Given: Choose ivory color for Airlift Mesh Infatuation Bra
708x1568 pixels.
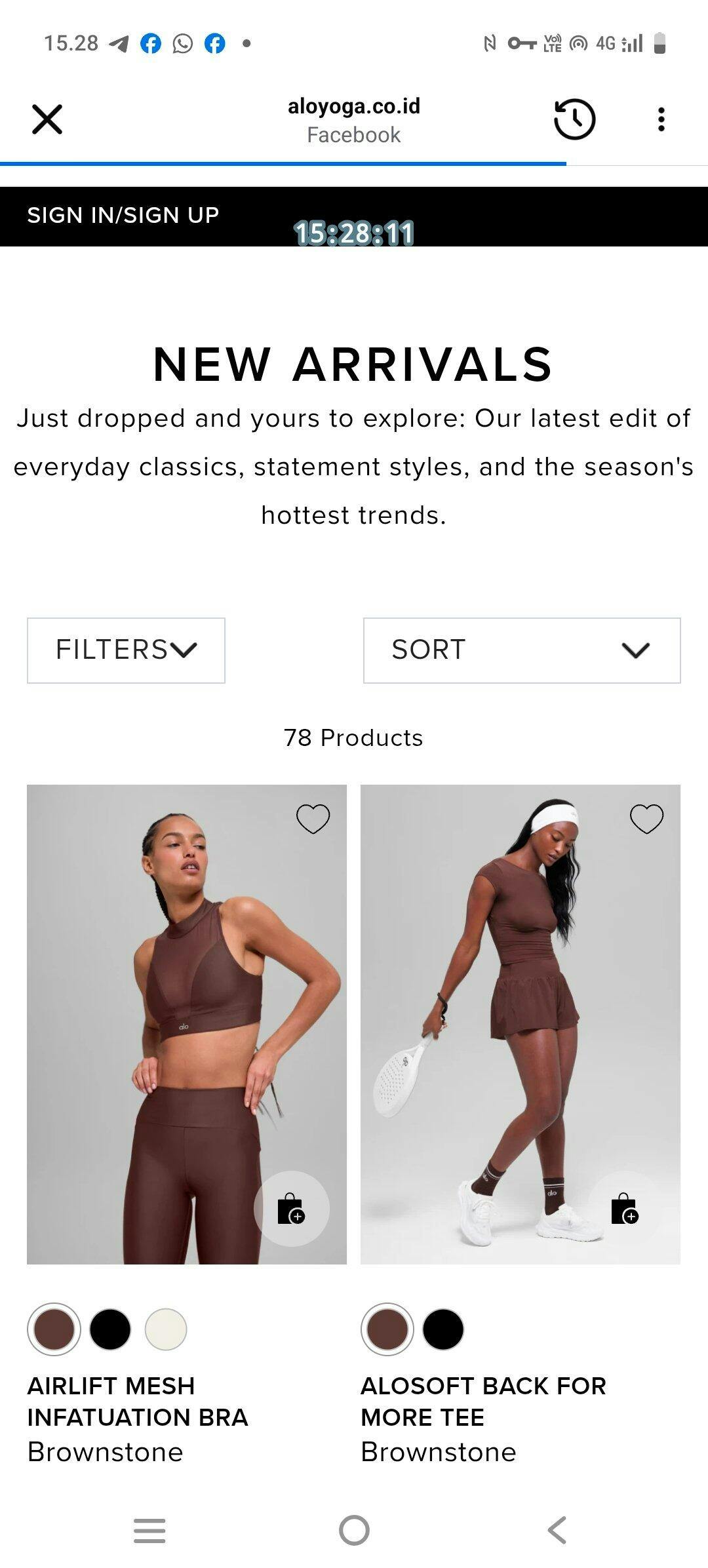Looking at the screenshot, I should (x=166, y=1329).
